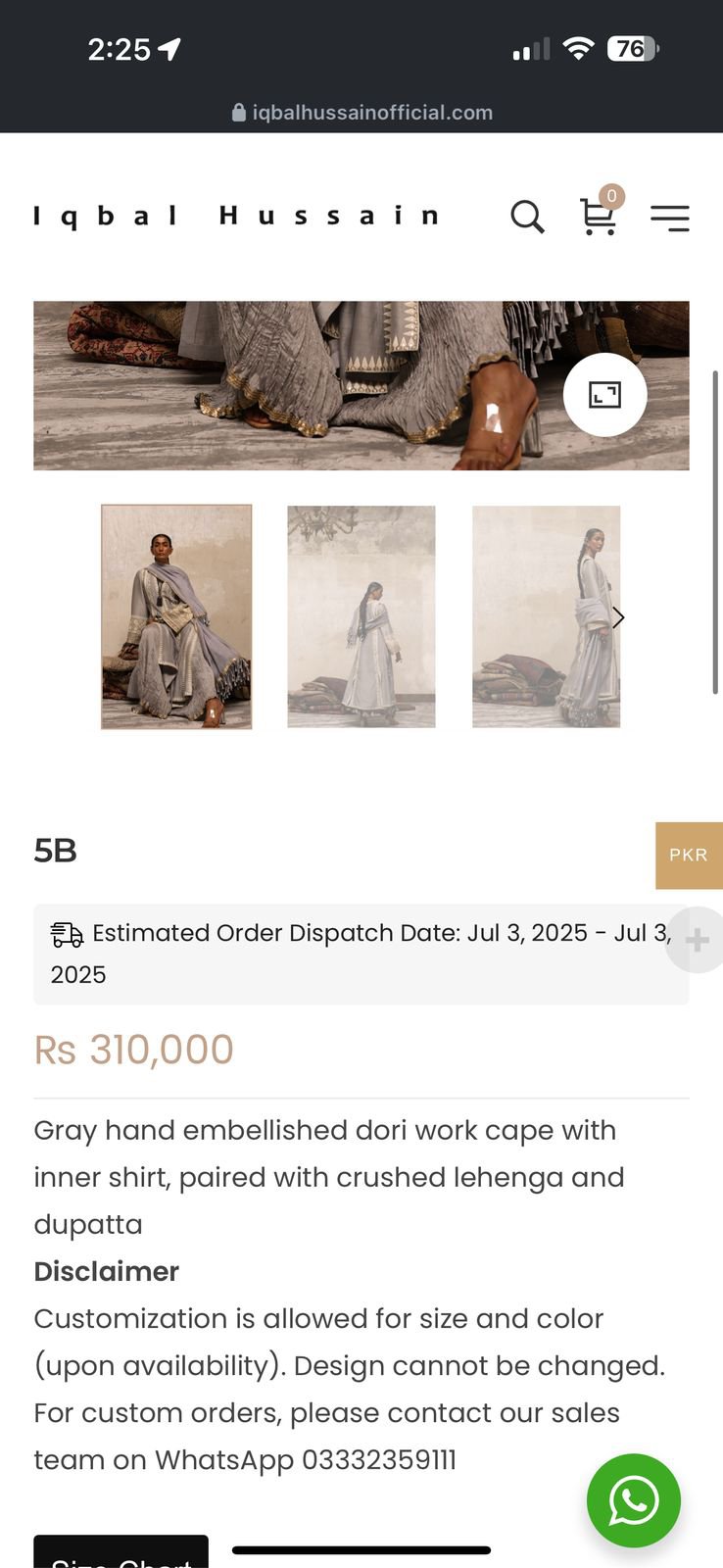Open the PKR currency selector
Screen dimensions: 723x1568
(689, 856)
